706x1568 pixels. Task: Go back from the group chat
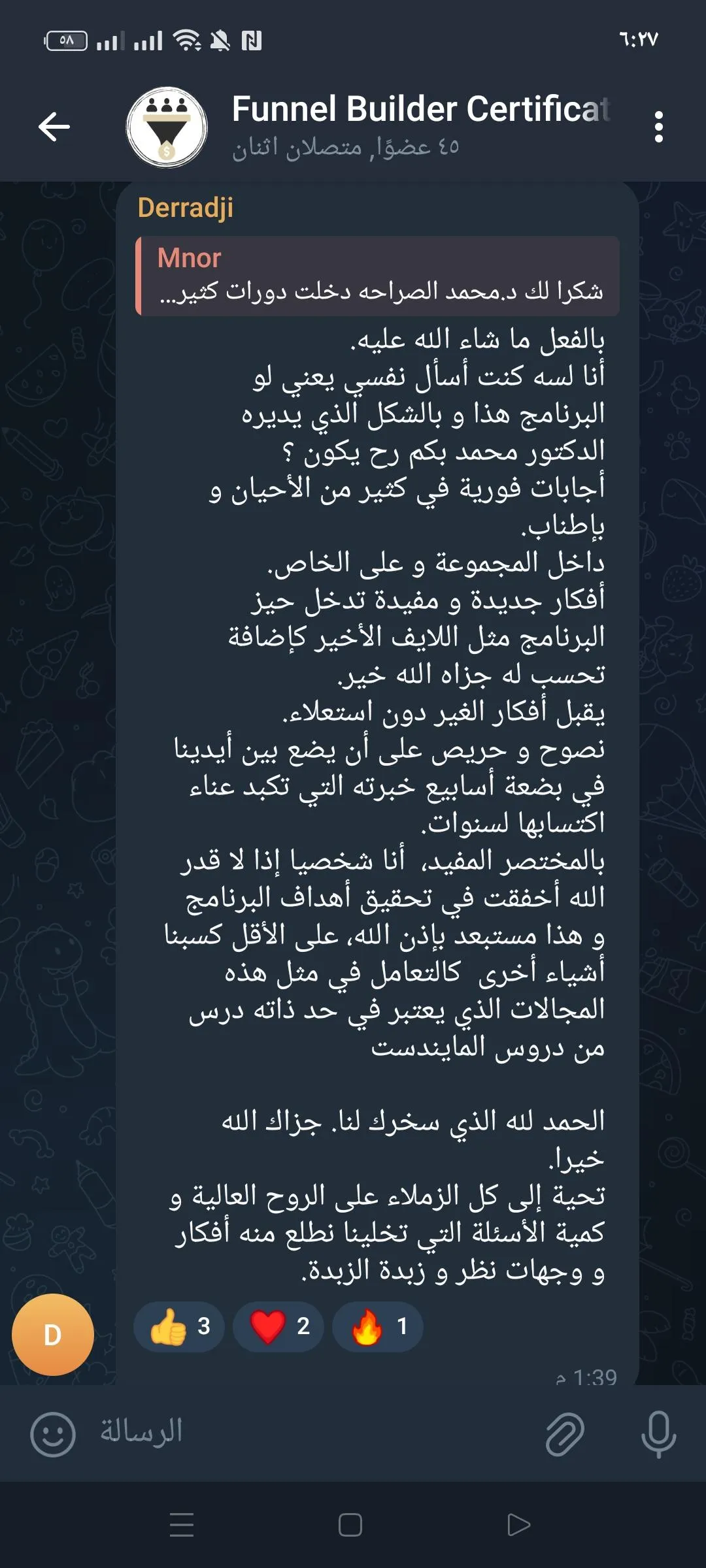click(54, 126)
